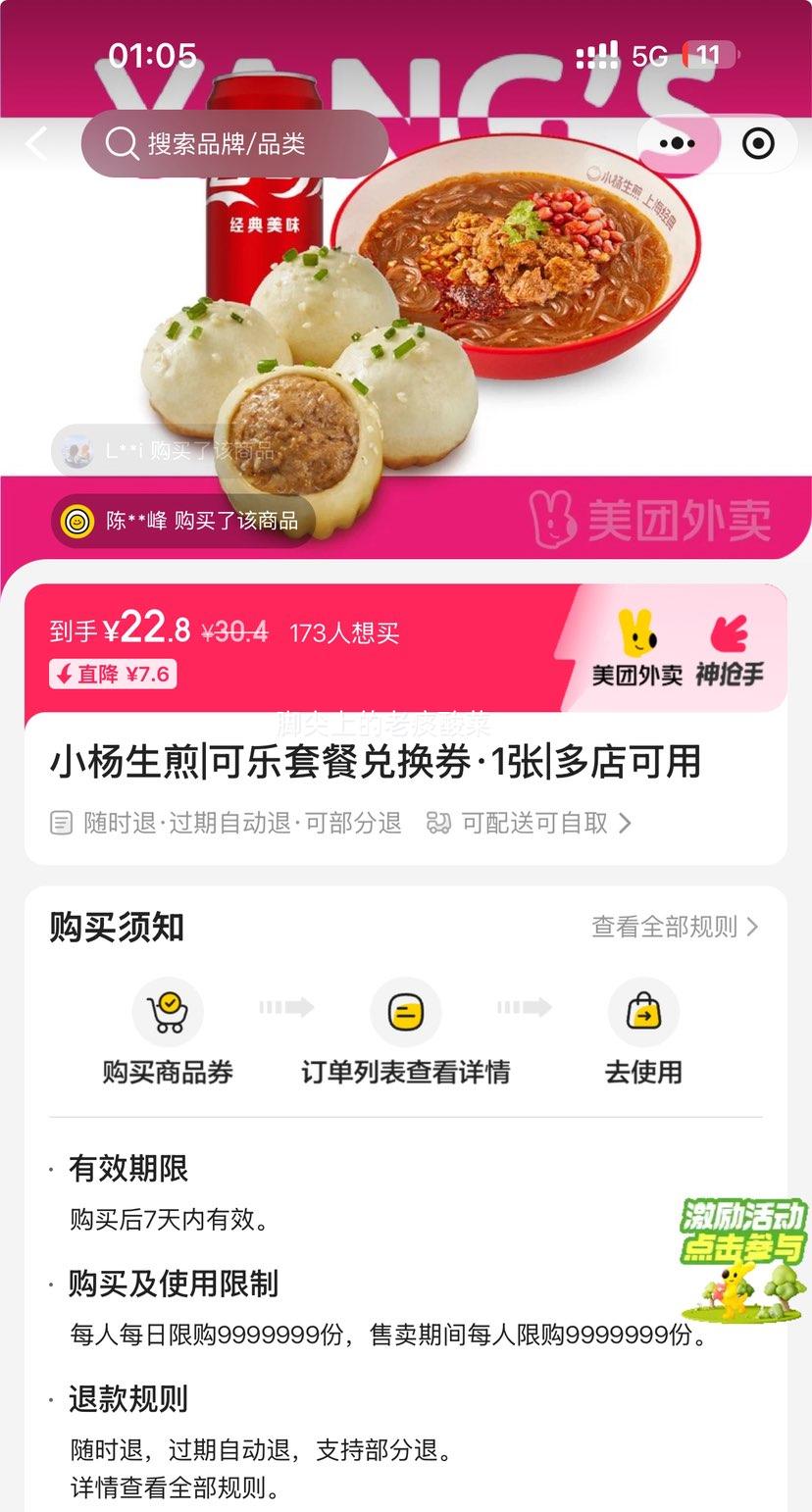Tap the mini-program more options ellipsis
Viewport: 812px width, 1512px height.
pyautogui.click(x=677, y=143)
